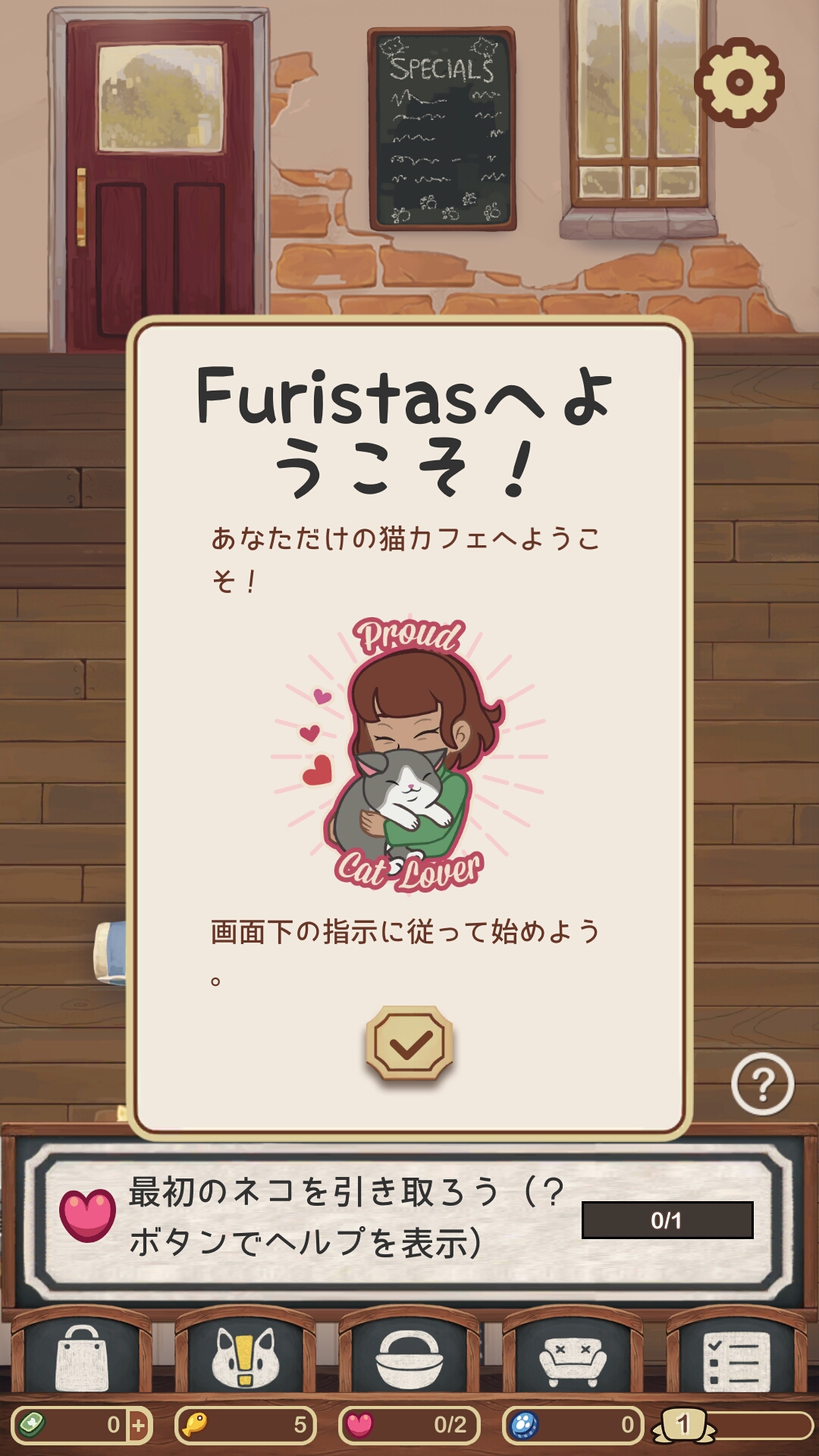Open the checklist tasks tab
The height and width of the screenshot is (1456, 819).
tap(736, 1357)
